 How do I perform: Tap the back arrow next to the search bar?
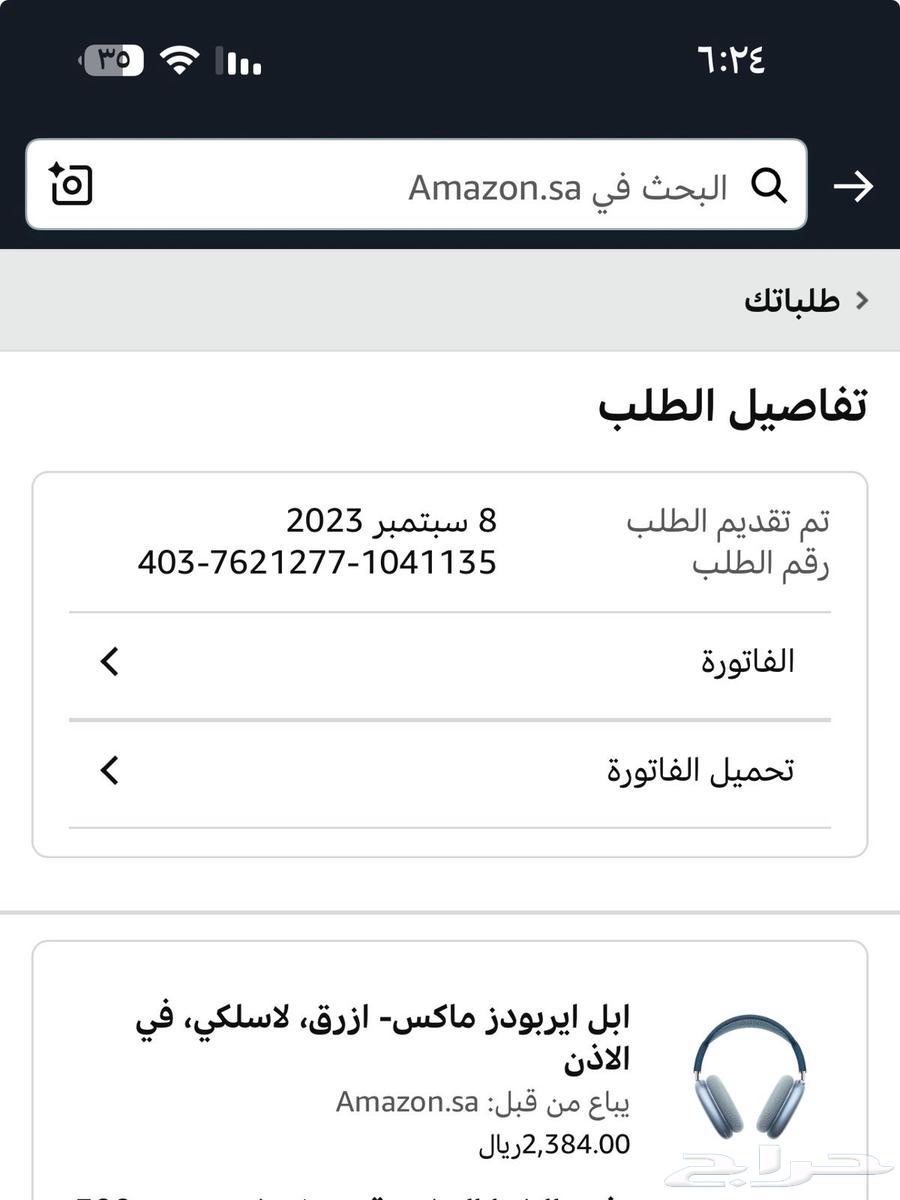coord(855,185)
